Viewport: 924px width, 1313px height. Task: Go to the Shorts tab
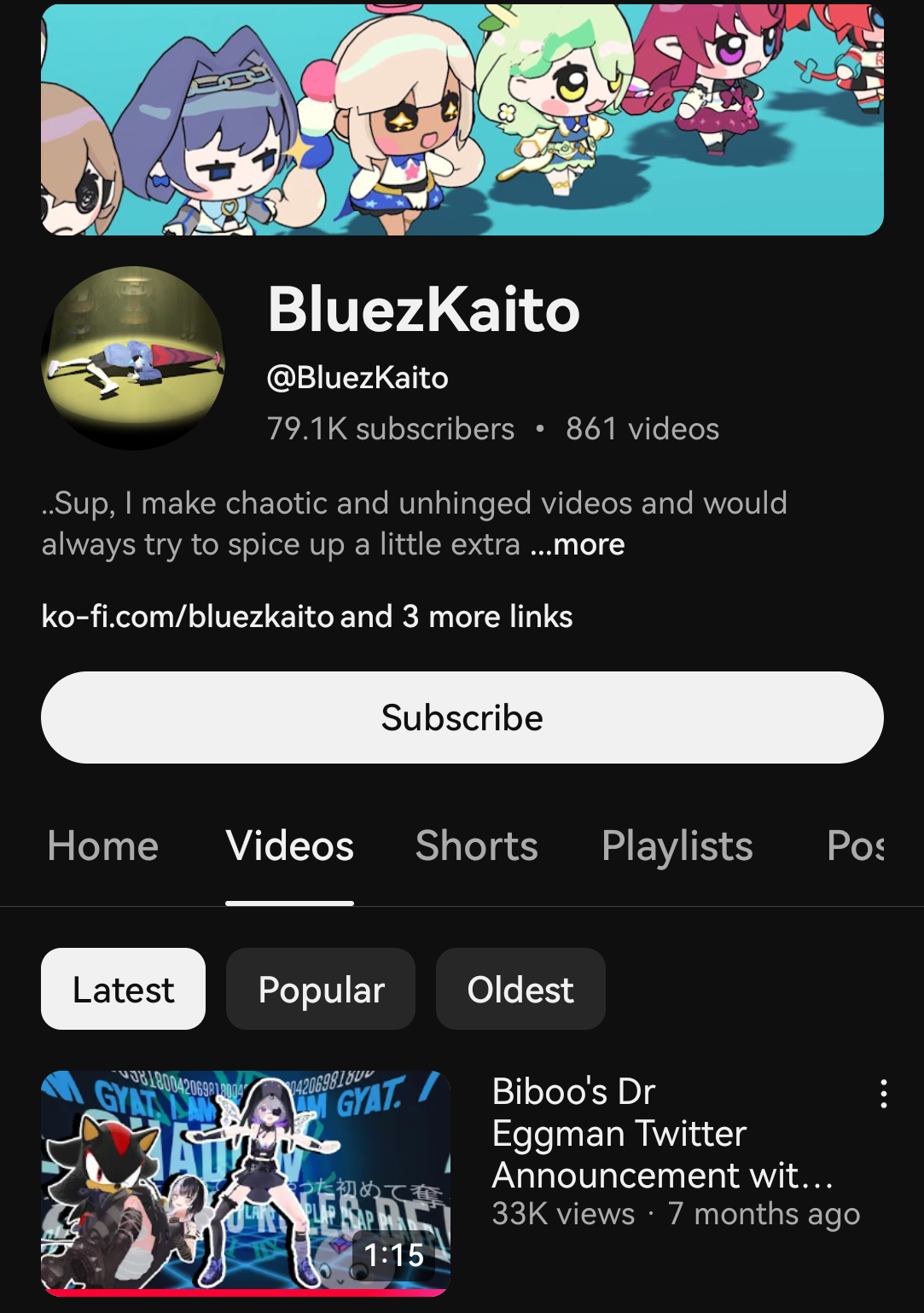coord(476,846)
